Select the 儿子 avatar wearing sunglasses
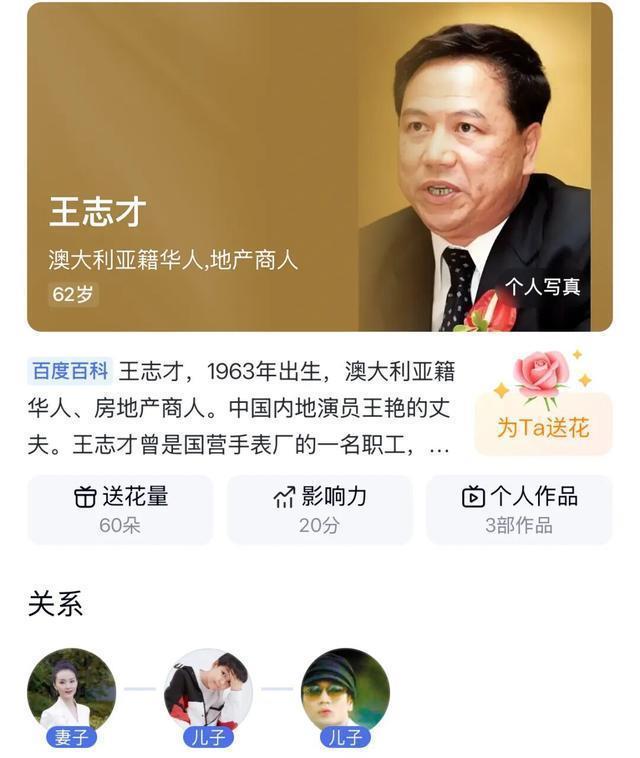640x758 pixels. coord(345,692)
